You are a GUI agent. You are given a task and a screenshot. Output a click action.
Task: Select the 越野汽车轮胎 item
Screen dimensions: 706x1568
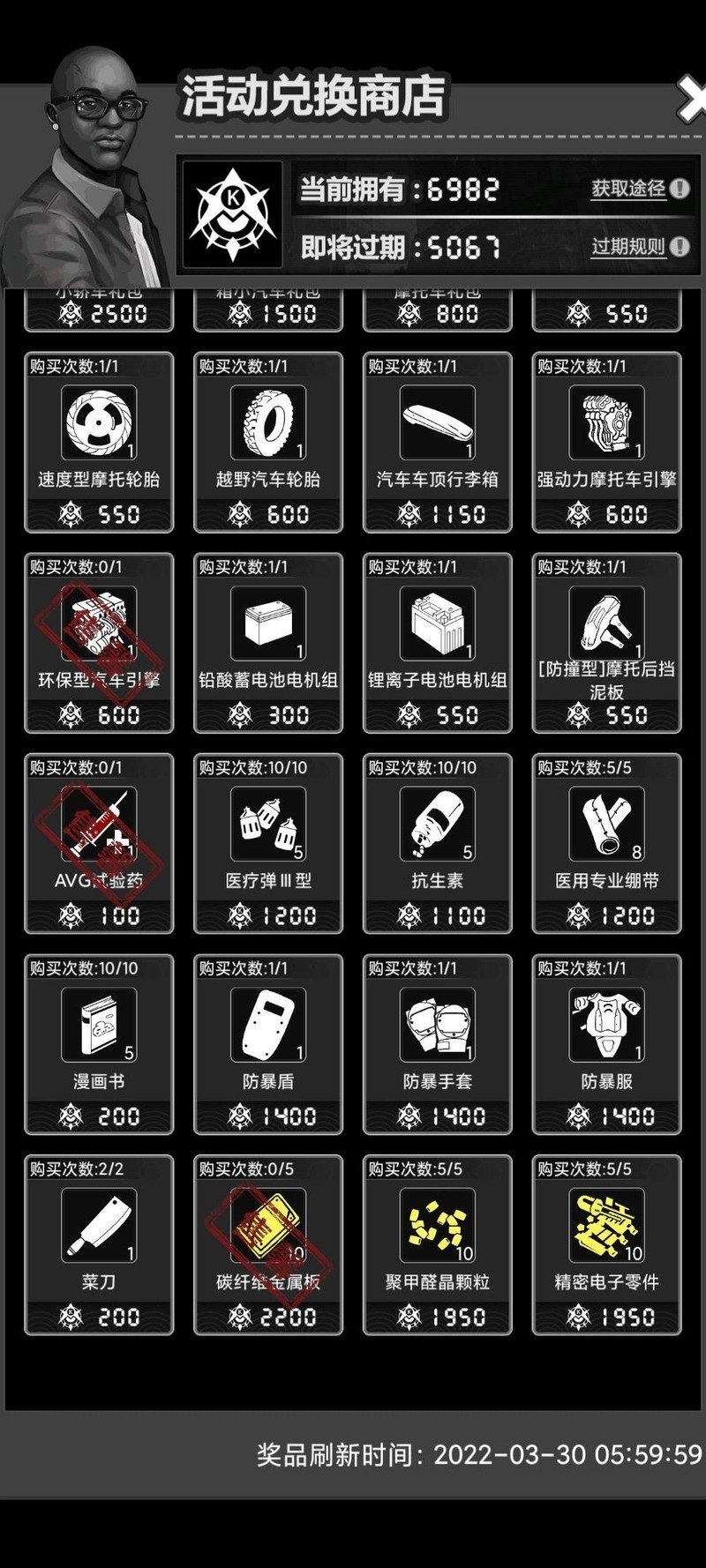(268, 441)
